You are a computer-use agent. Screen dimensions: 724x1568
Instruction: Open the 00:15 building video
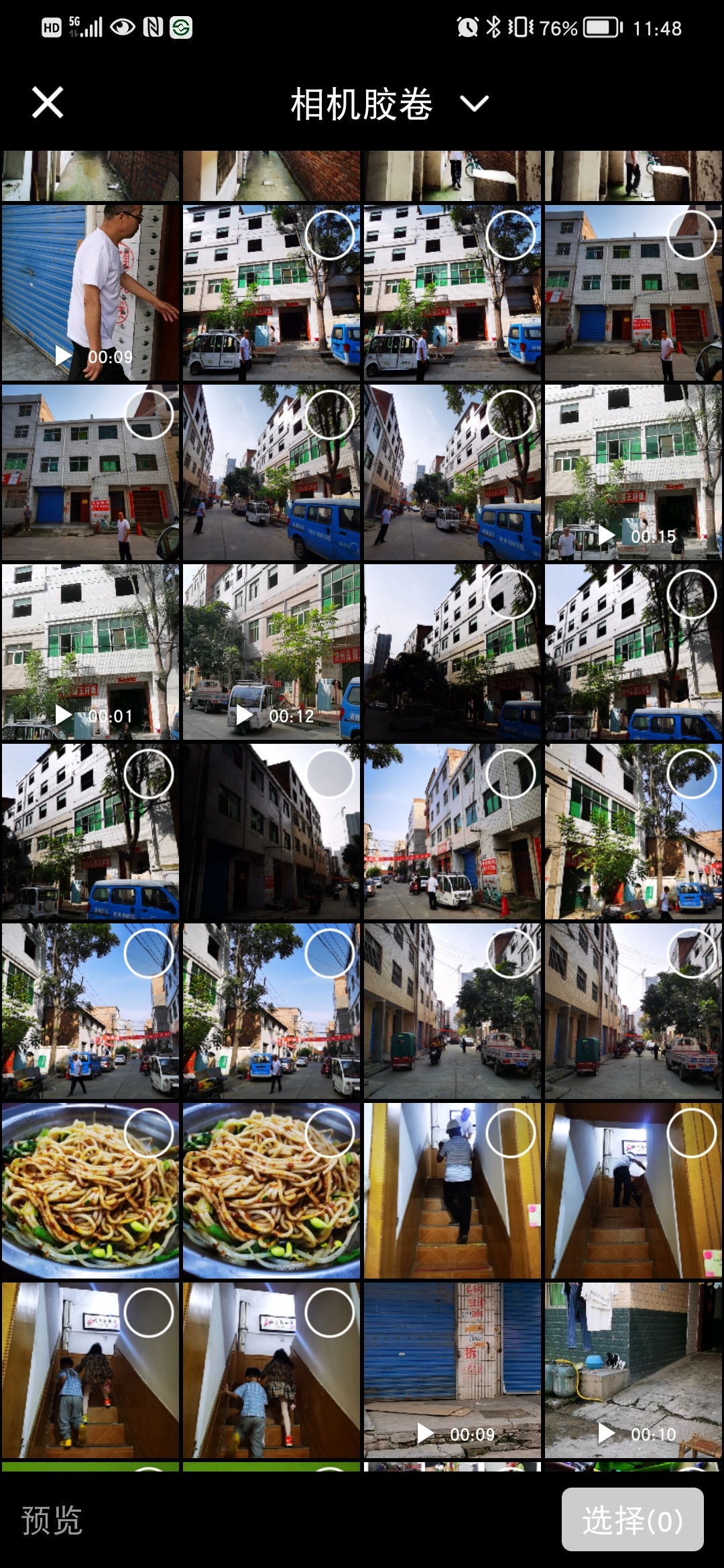(x=633, y=472)
